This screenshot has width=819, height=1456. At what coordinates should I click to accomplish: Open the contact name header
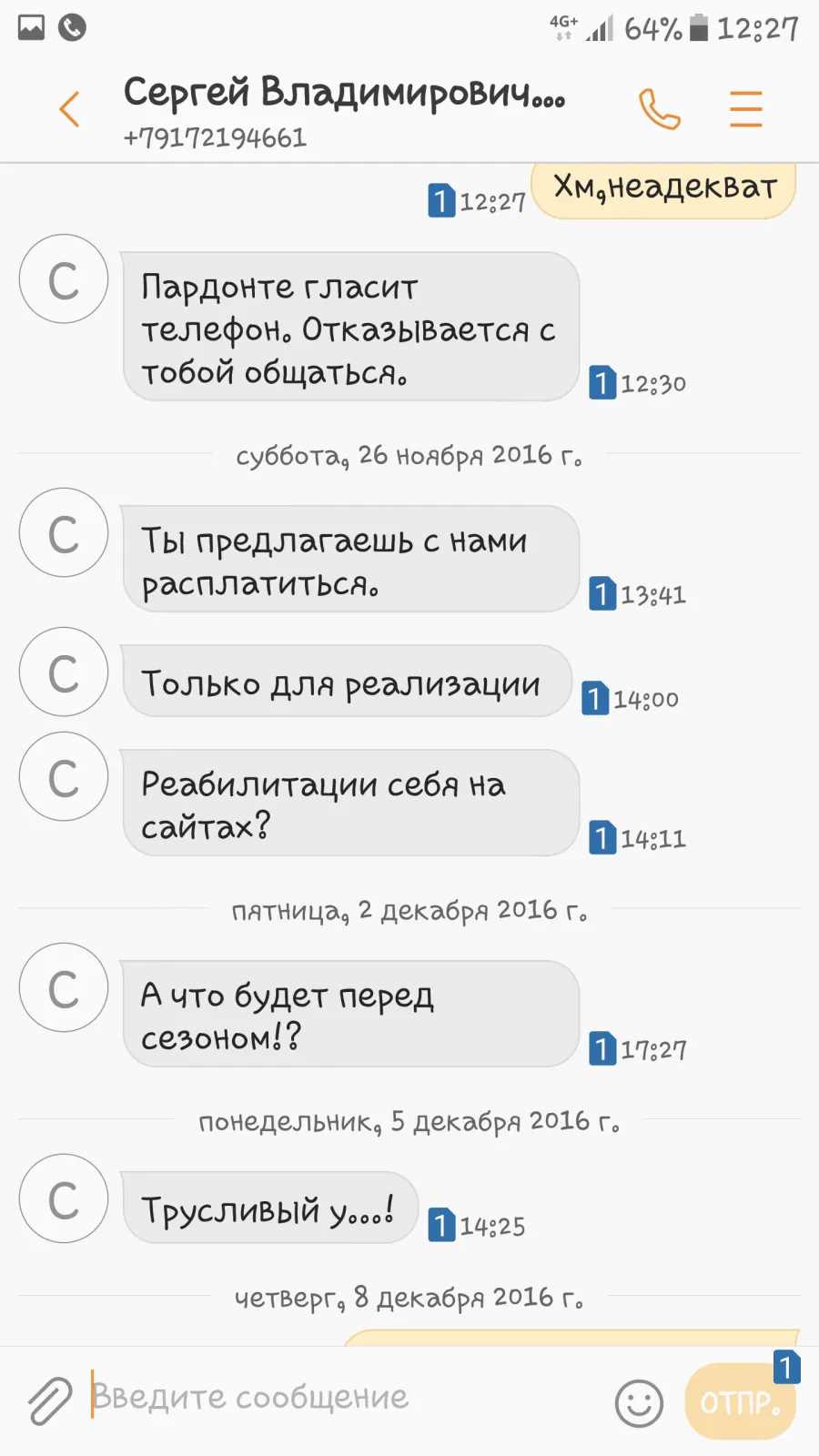point(344,111)
